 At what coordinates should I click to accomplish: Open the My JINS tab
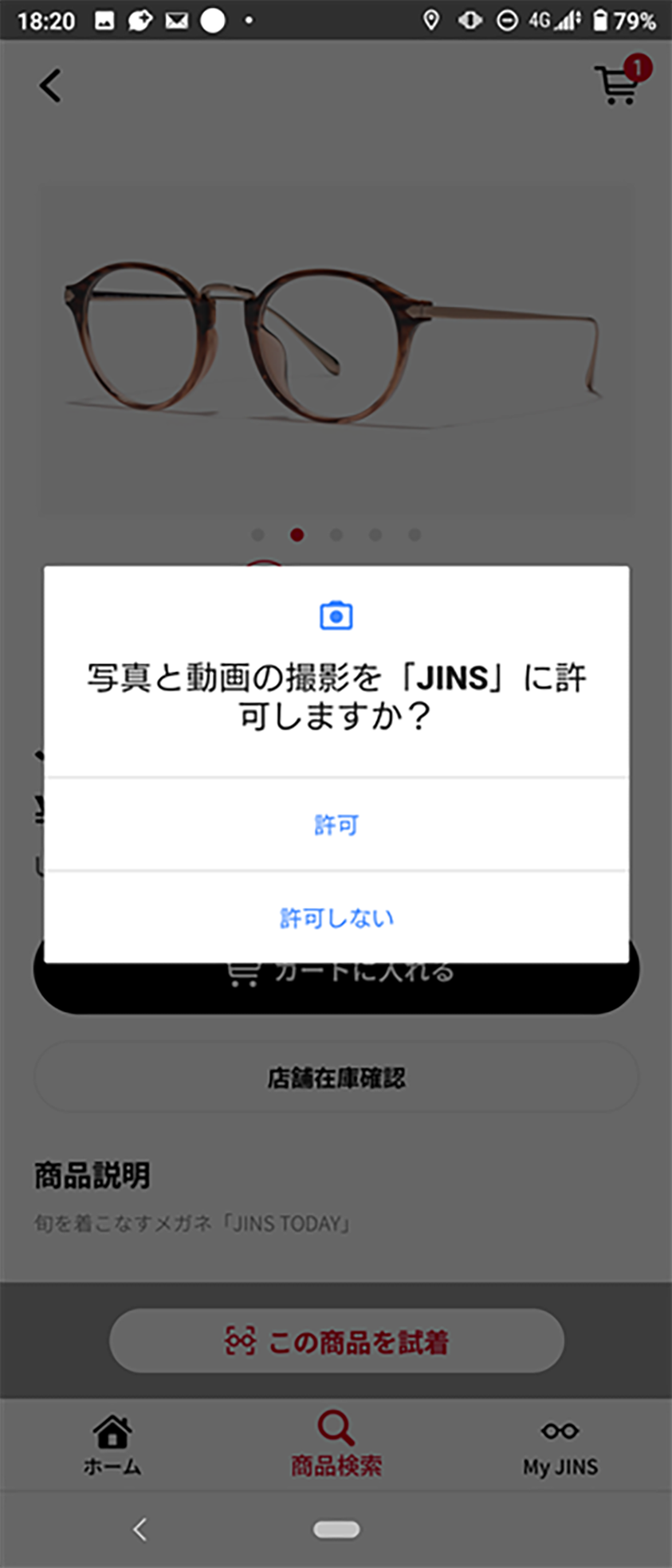[560, 1445]
